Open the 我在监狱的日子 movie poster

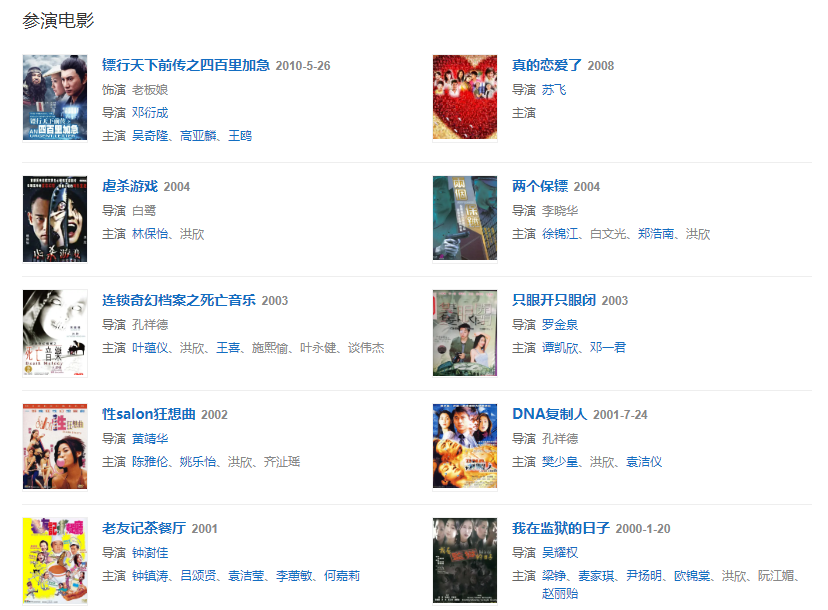tap(465, 560)
